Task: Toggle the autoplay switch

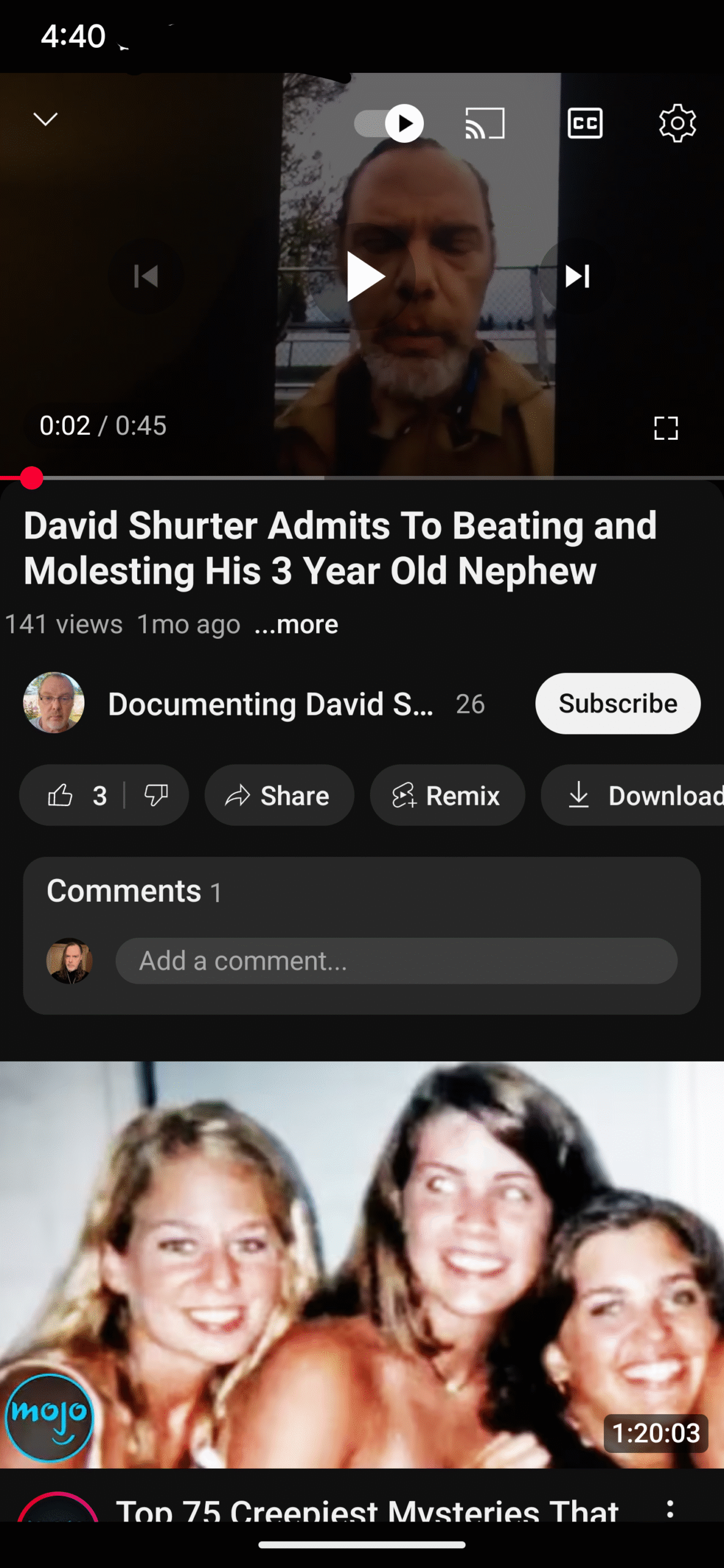Action: pos(389,123)
